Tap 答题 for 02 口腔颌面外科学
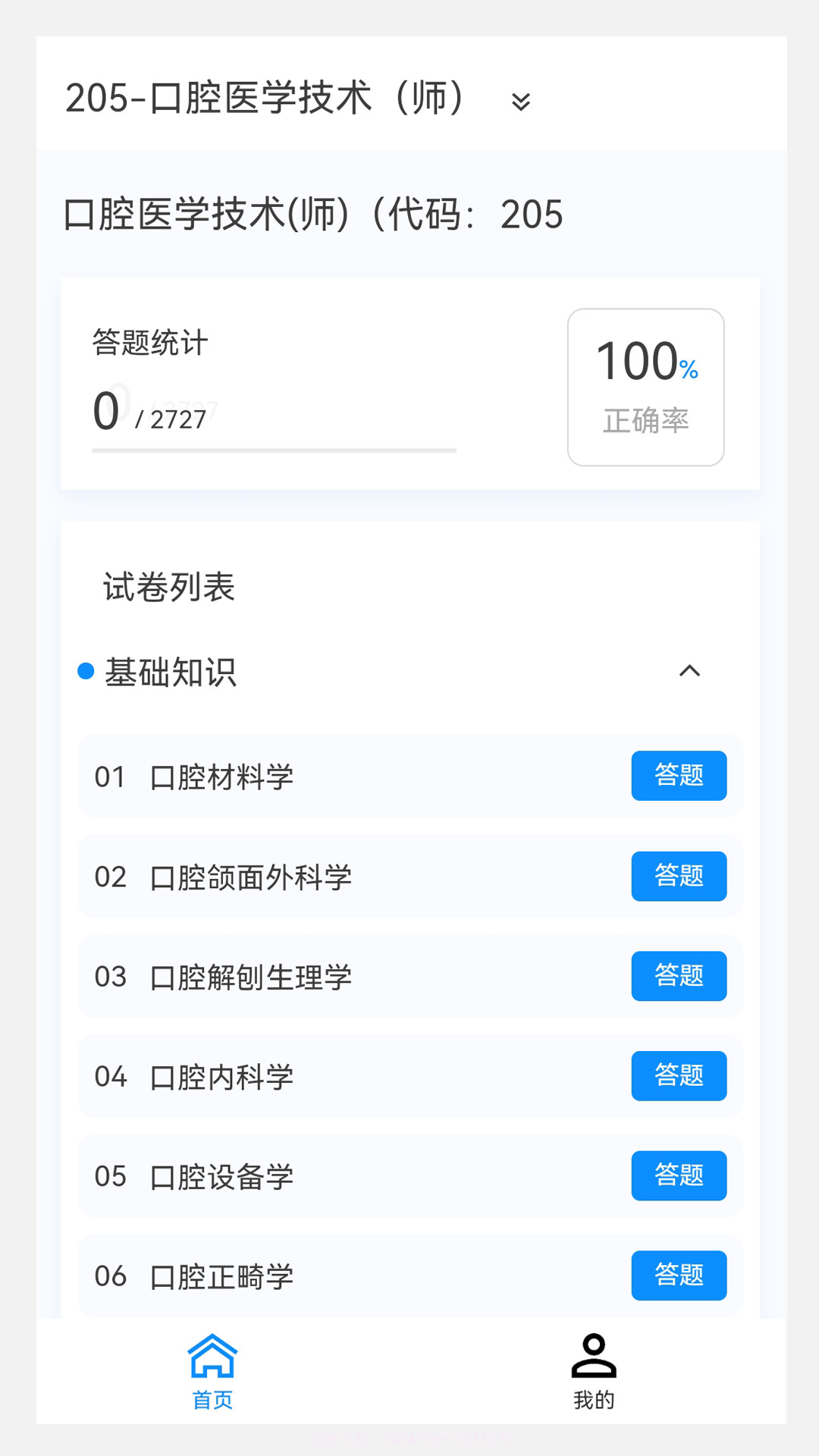Image resolution: width=819 pixels, height=1456 pixels. [x=679, y=876]
